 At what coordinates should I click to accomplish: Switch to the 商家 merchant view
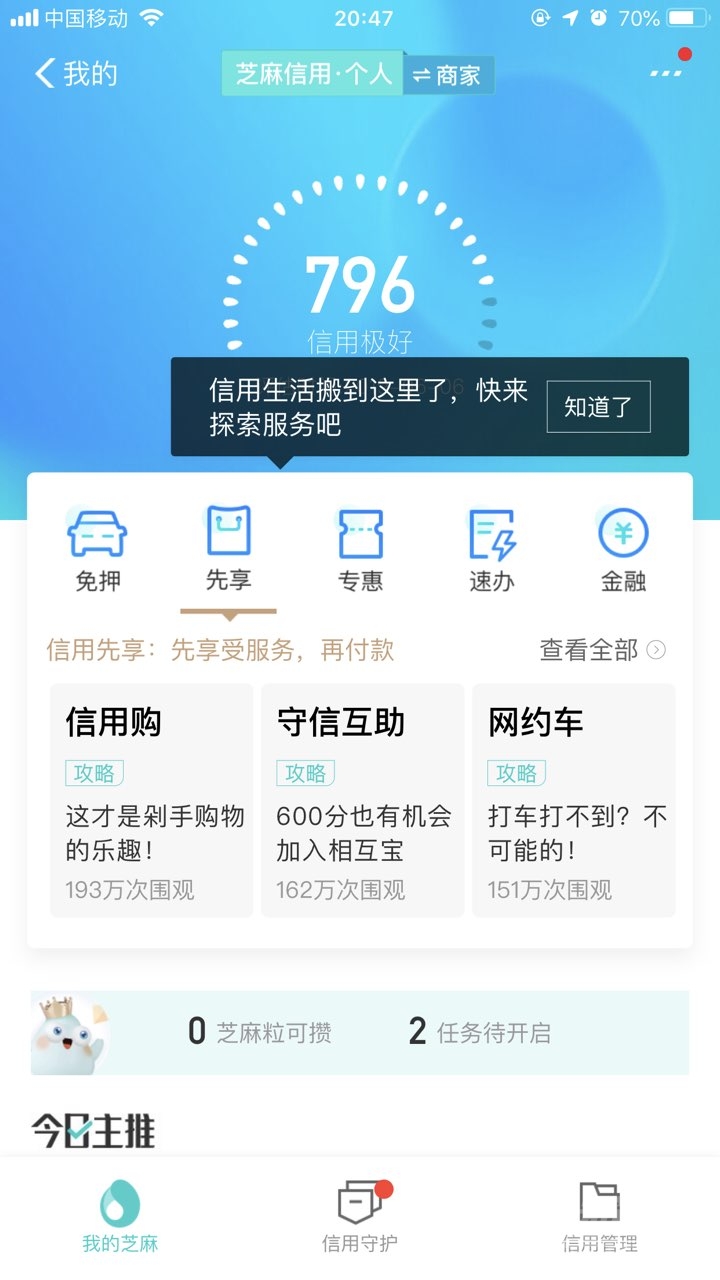[x=450, y=74]
